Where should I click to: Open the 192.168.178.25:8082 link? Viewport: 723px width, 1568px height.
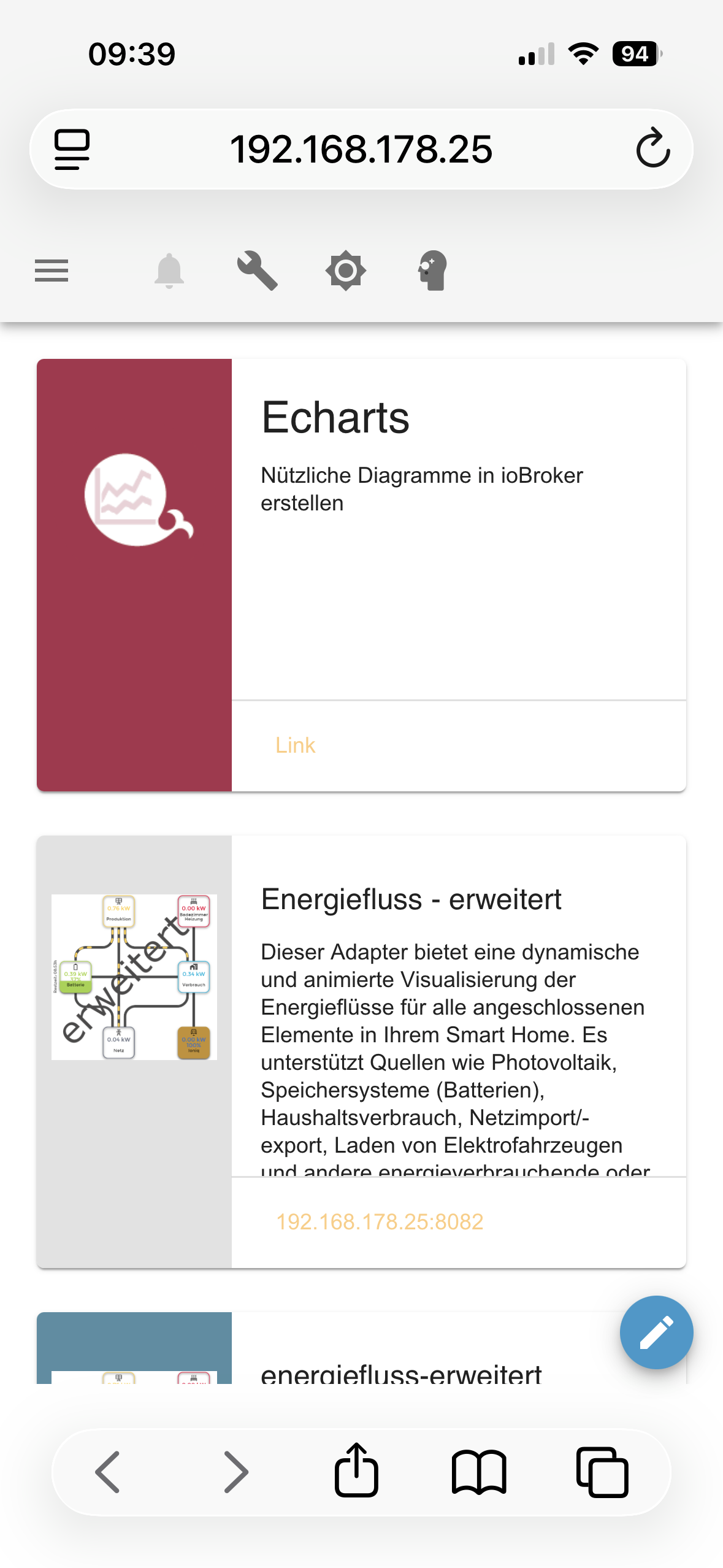click(x=379, y=1221)
